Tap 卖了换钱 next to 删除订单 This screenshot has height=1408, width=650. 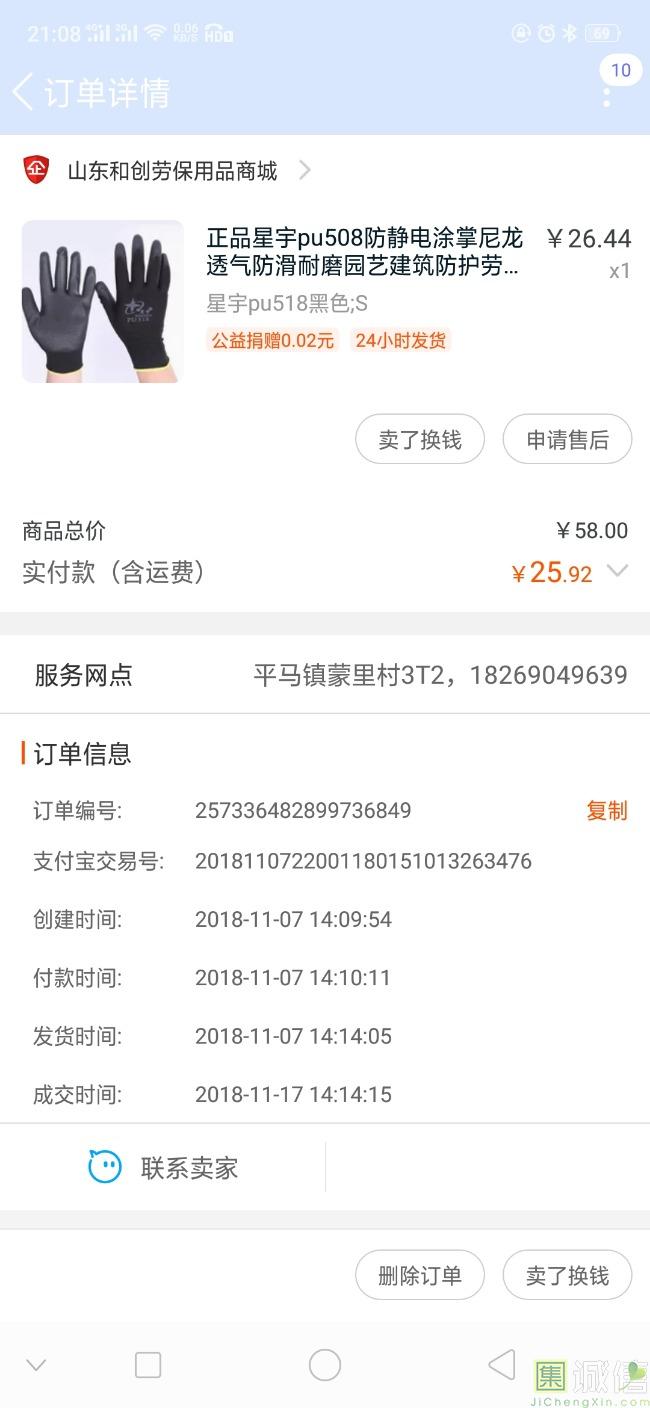click(x=567, y=1276)
